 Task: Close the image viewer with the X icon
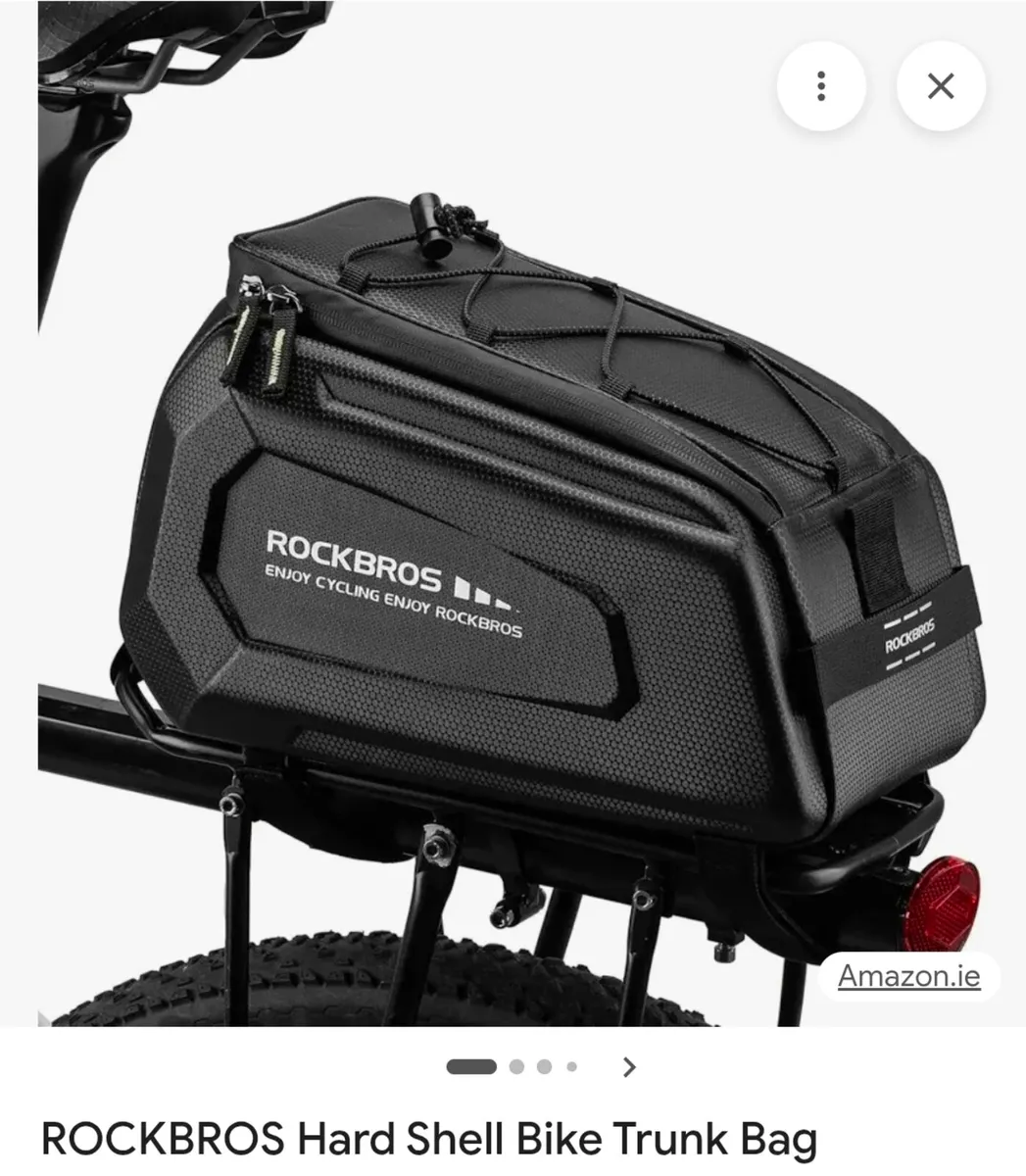click(940, 86)
